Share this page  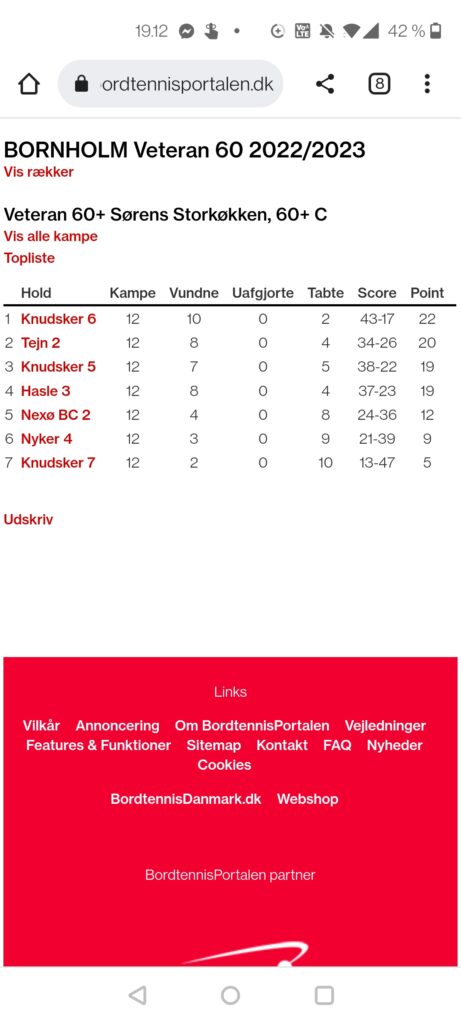pos(325,84)
